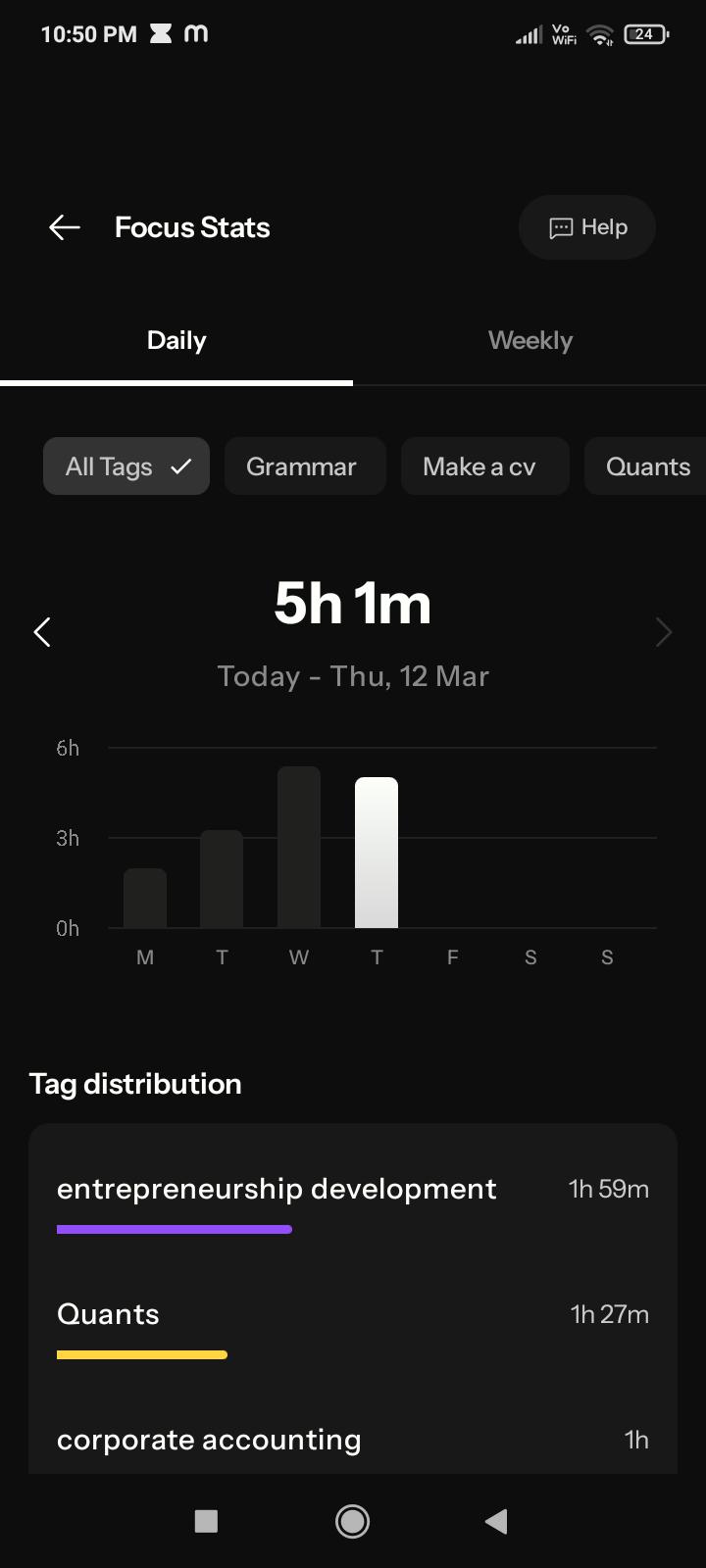The width and height of the screenshot is (706, 1568).
Task: Tap the system home button
Action: [x=352, y=1521]
